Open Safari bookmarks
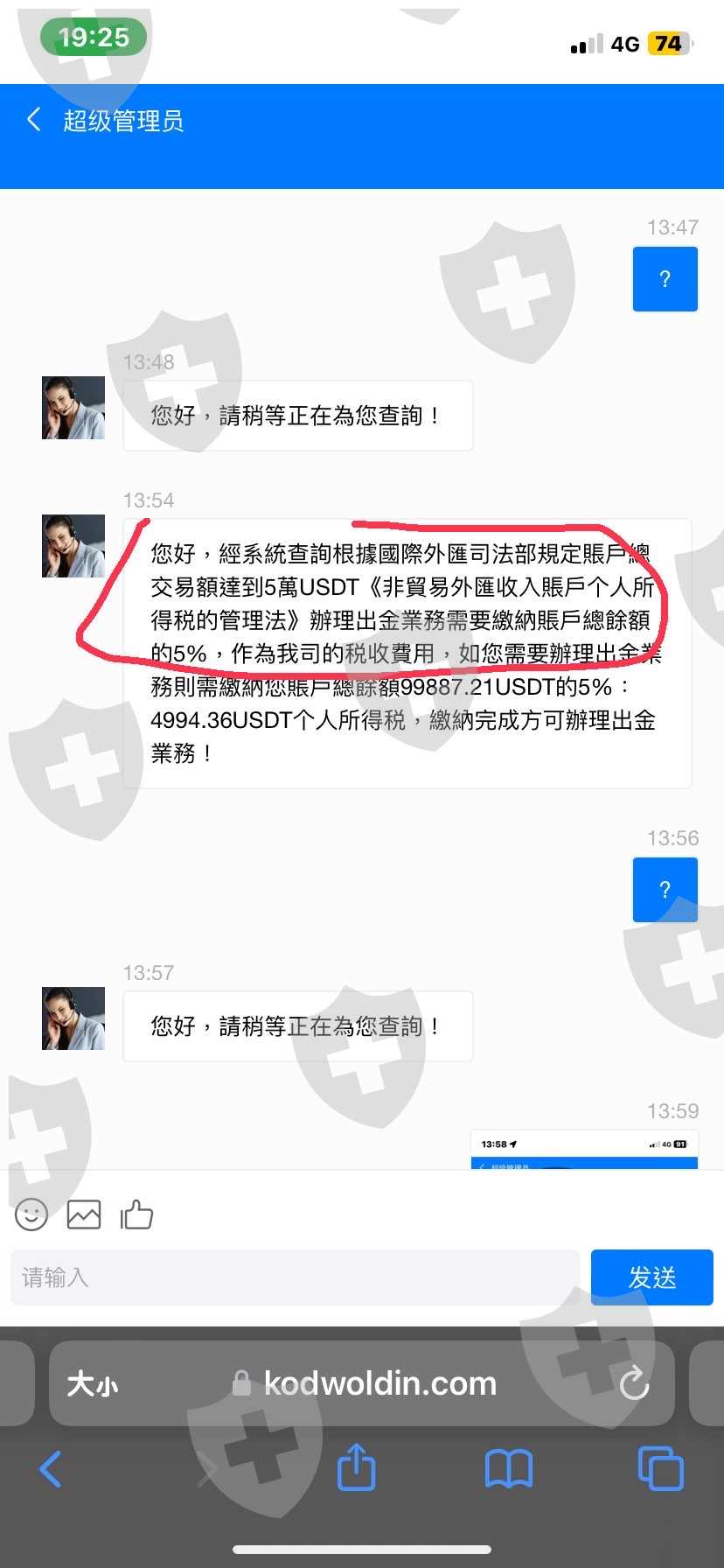 coord(509,1469)
